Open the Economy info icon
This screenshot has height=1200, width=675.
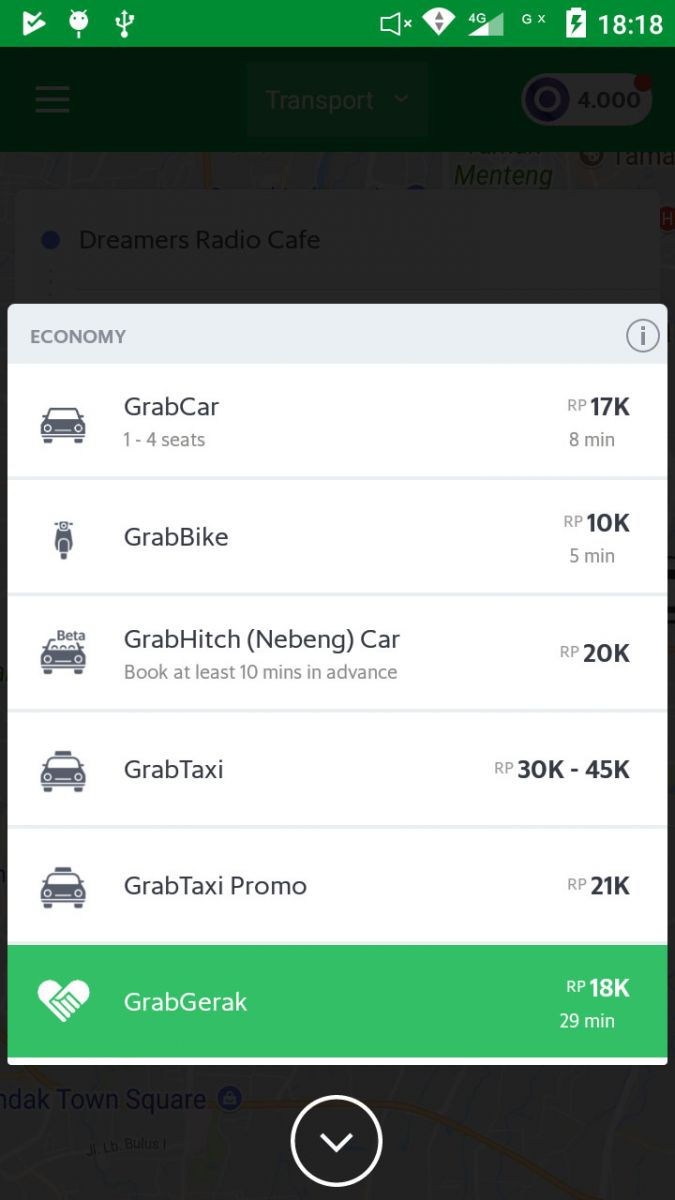[x=642, y=336]
